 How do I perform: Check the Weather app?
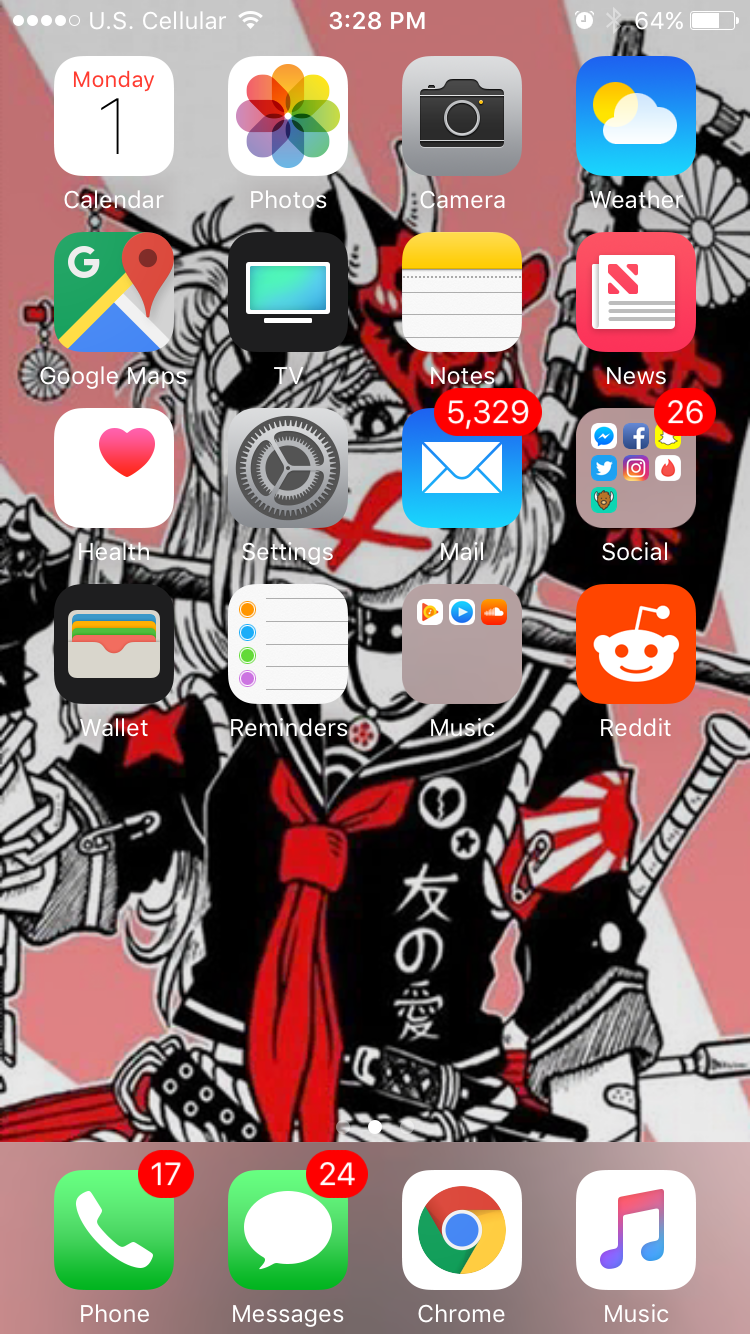(x=636, y=116)
